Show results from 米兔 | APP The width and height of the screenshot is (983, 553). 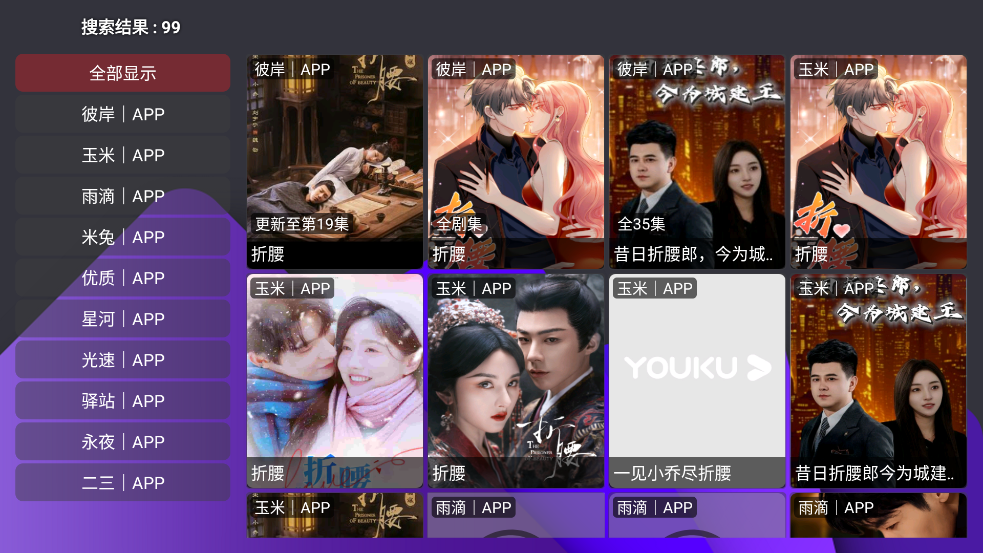[x=123, y=237]
